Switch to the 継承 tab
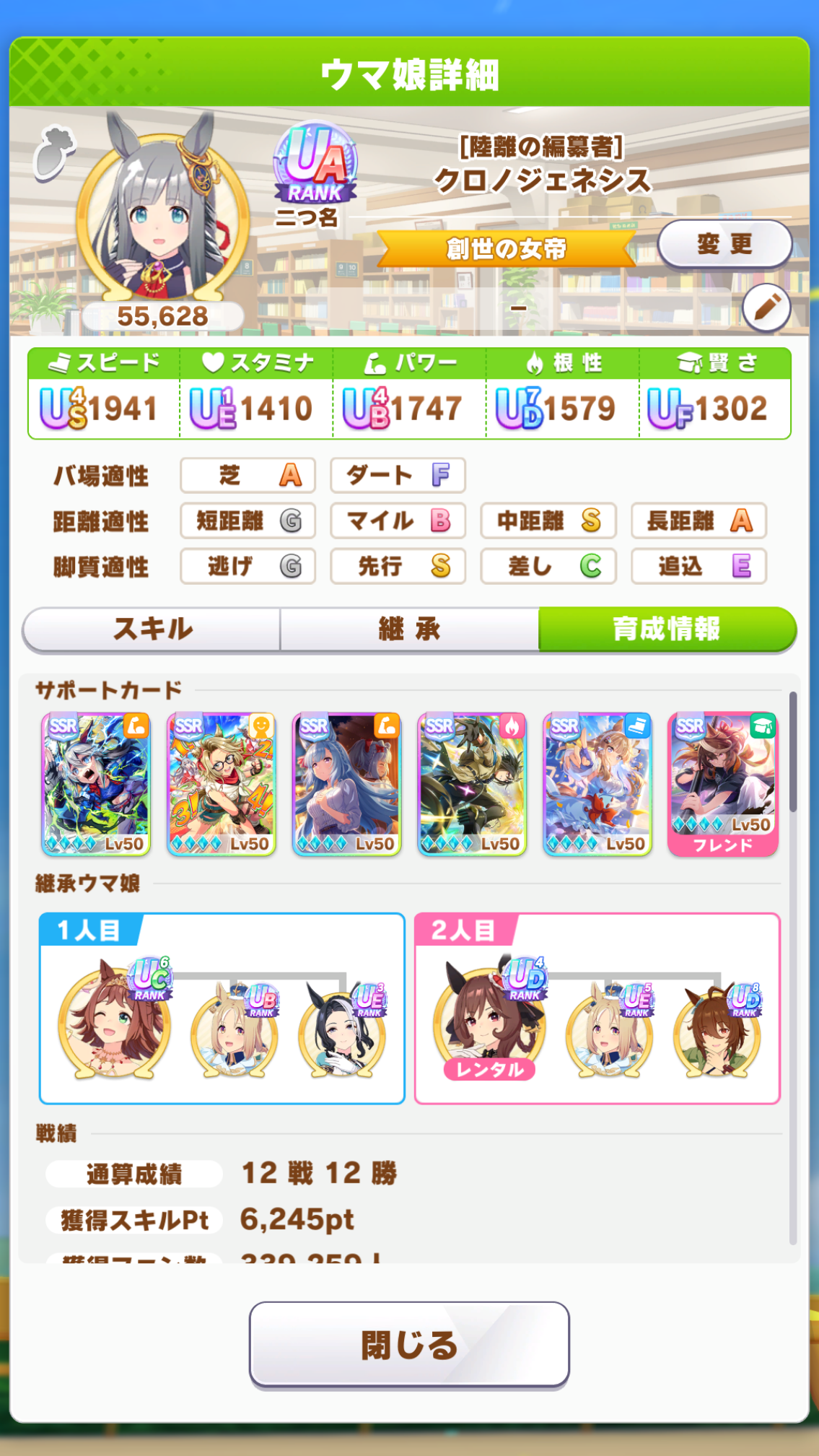The width and height of the screenshot is (819, 1456). [409, 629]
